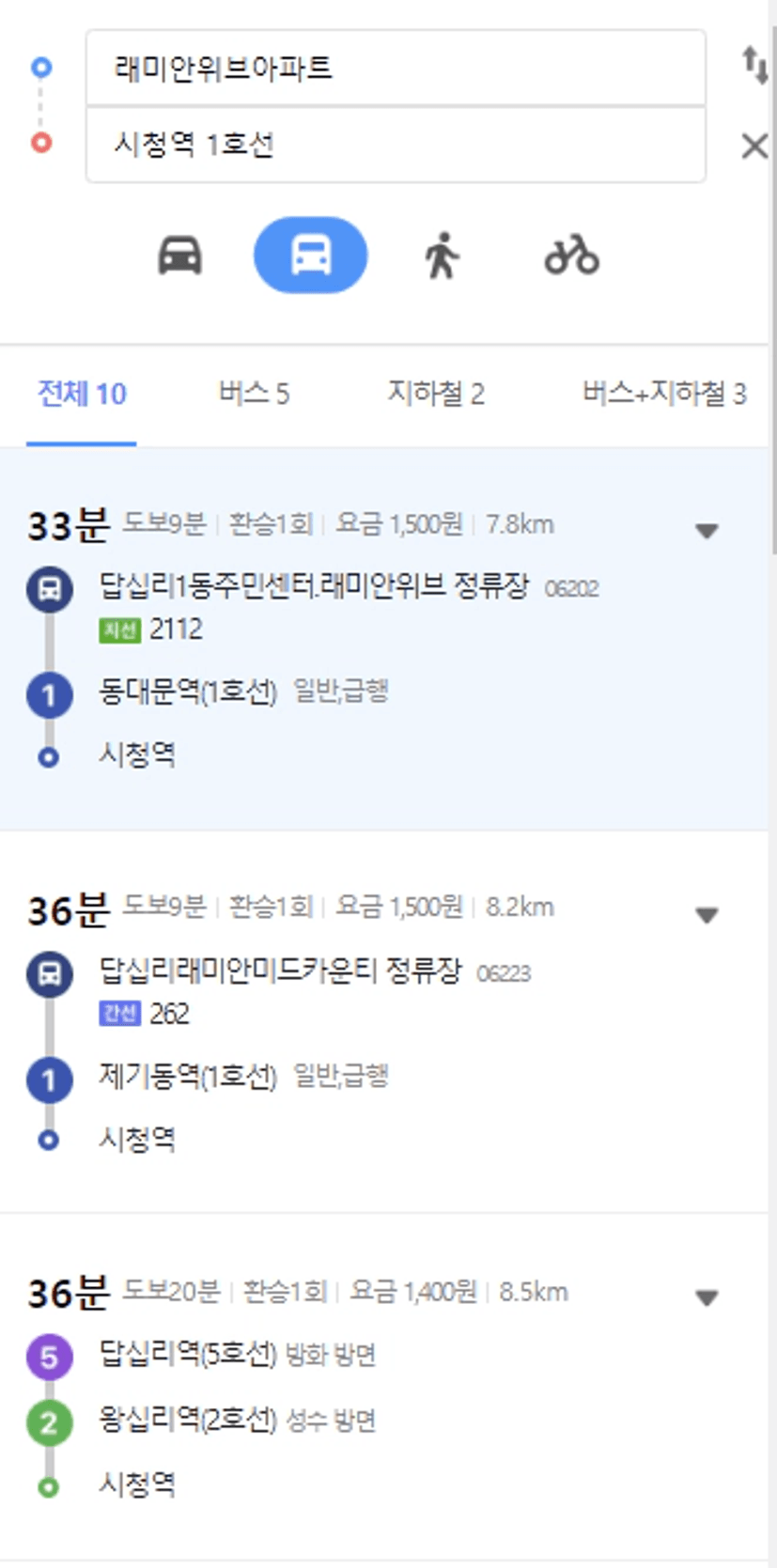Expand details of the 8.5km route
Screen dimensions: 777x1568
(707, 1298)
